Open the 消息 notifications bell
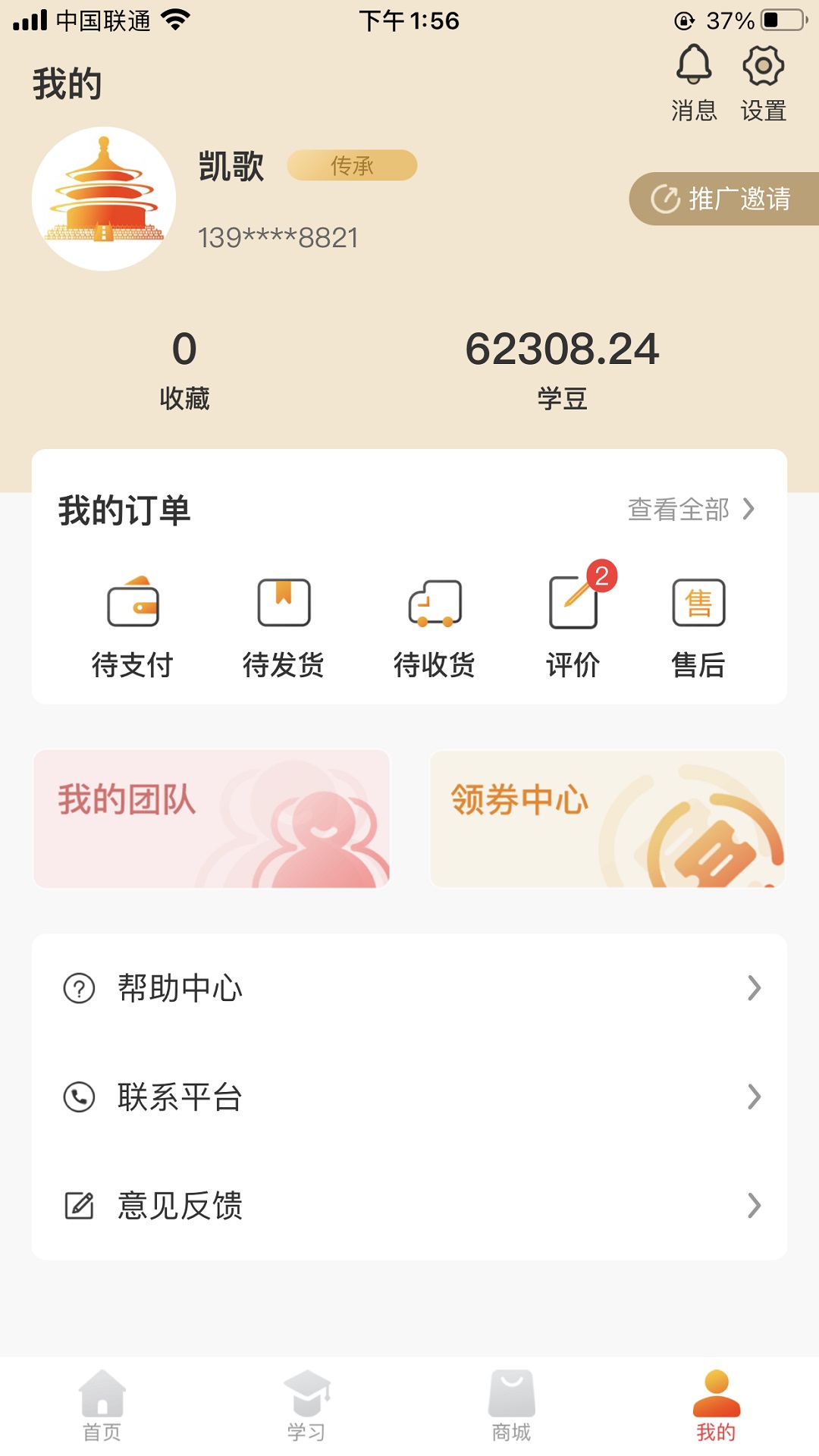 pos(694,83)
